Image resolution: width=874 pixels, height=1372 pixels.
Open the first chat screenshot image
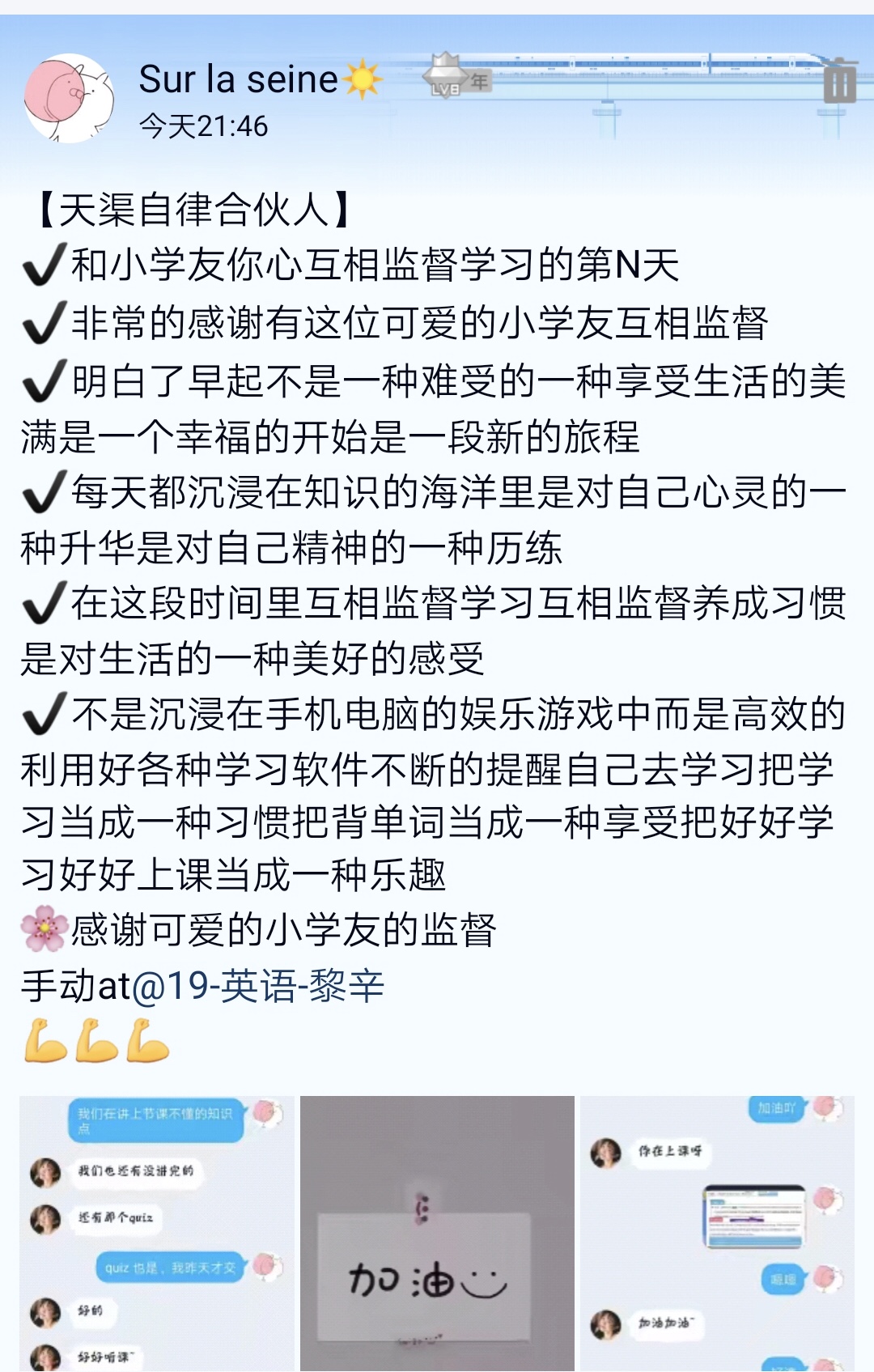click(157, 1233)
